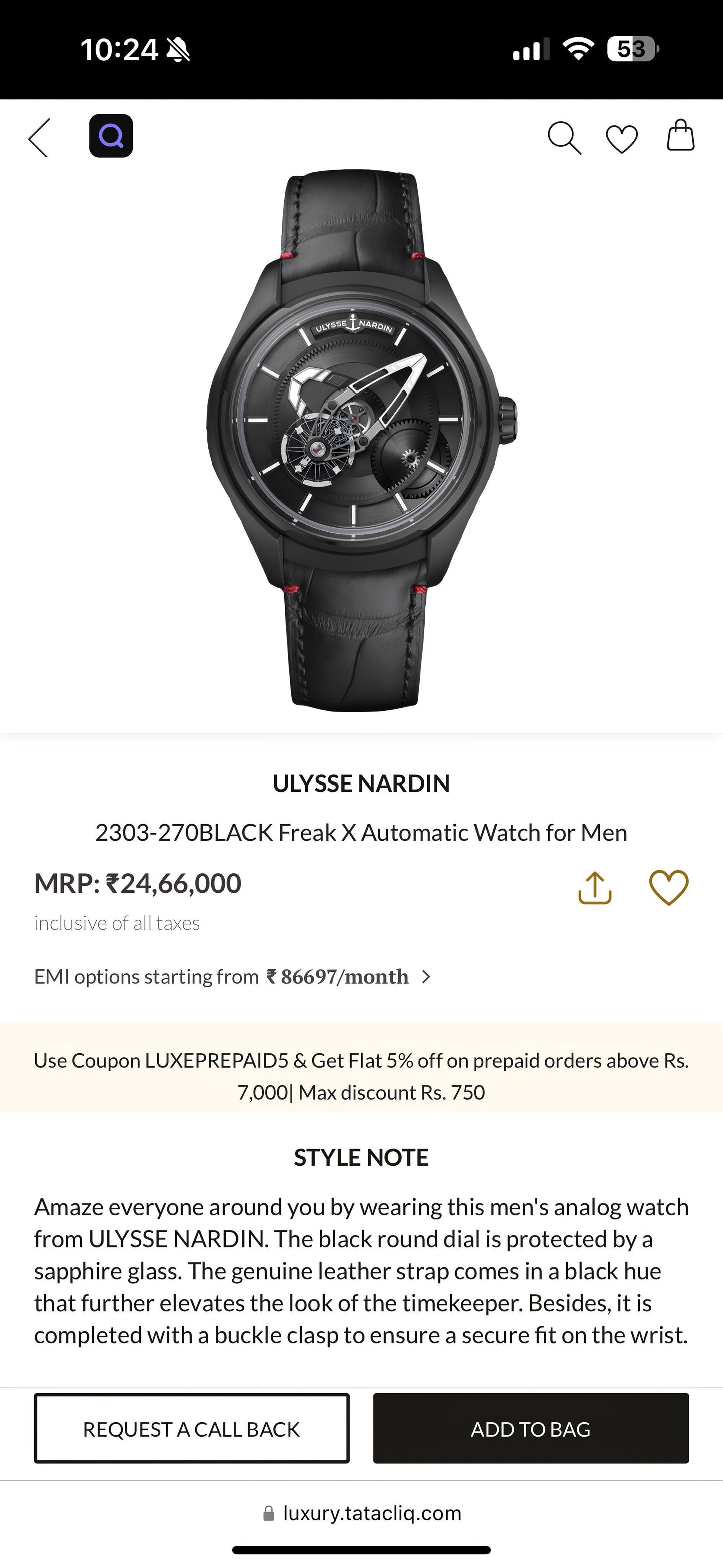723x1568 pixels.
Task: Go back to the previous page
Action: click(x=39, y=138)
